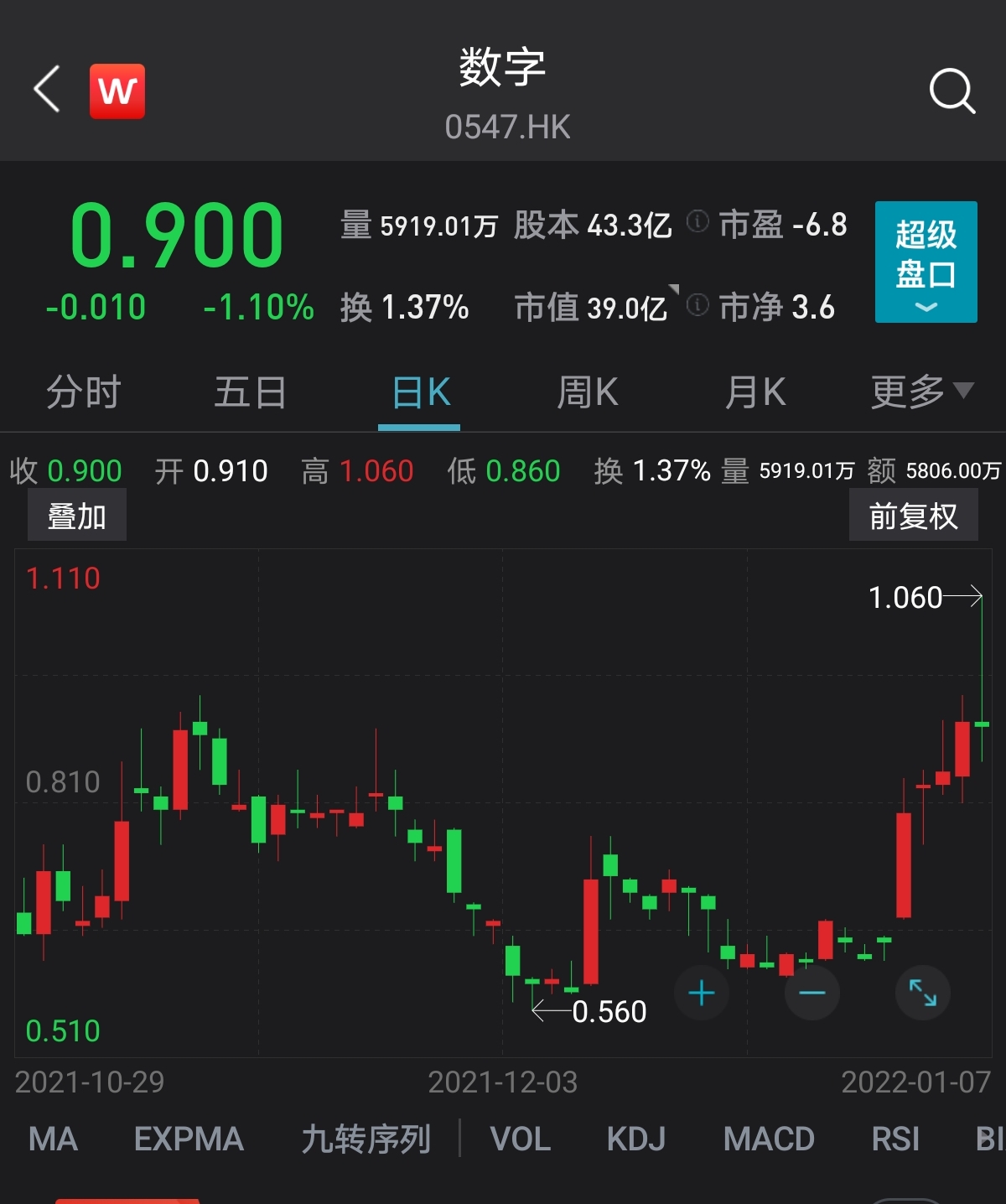Show the MACD indicator
The height and width of the screenshot is (1204, 1006).
pyautogui.click(x=768, y=1139)
